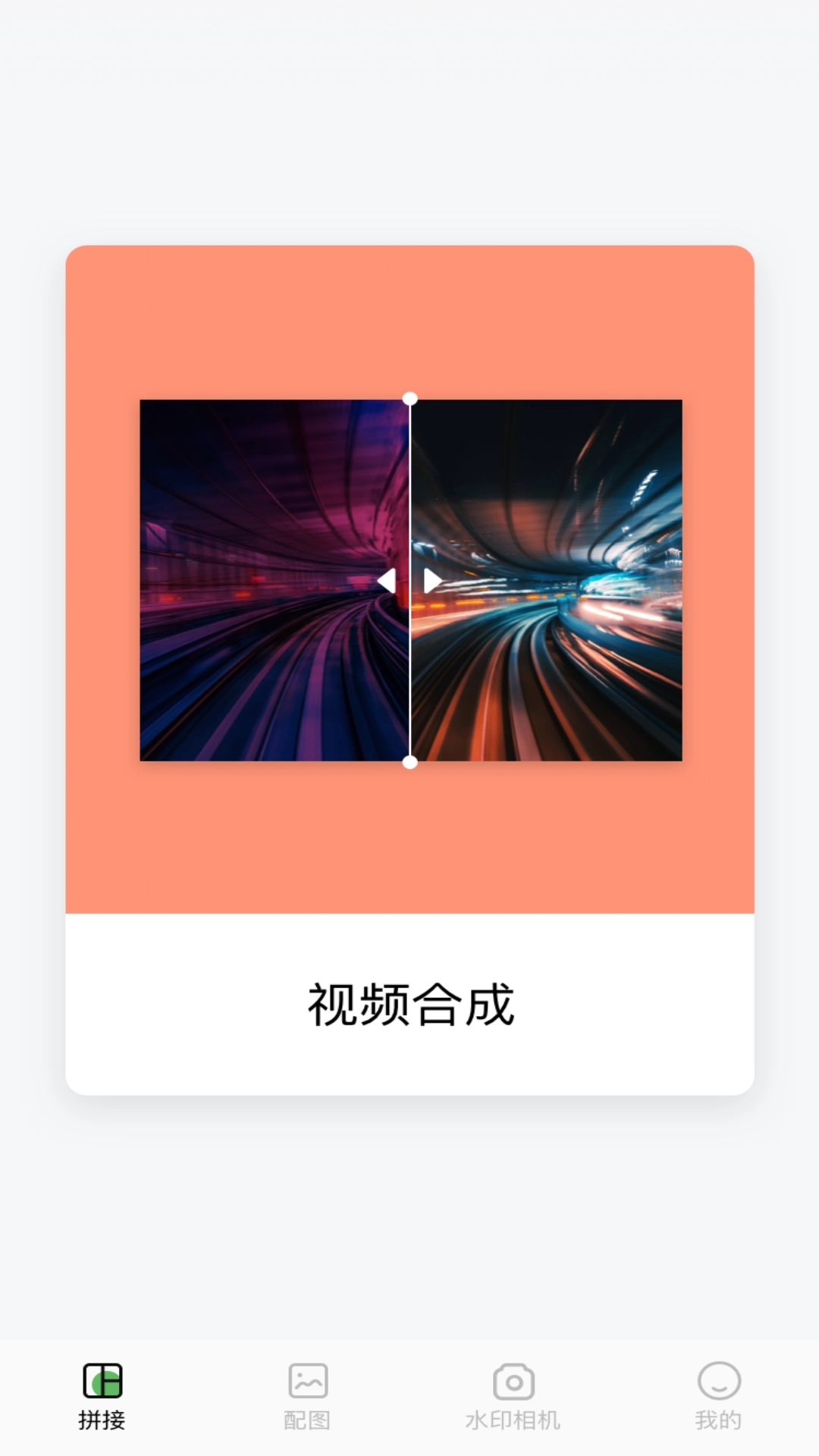
Task: Open the 水印相机 camera icon
Action: 513,1382
